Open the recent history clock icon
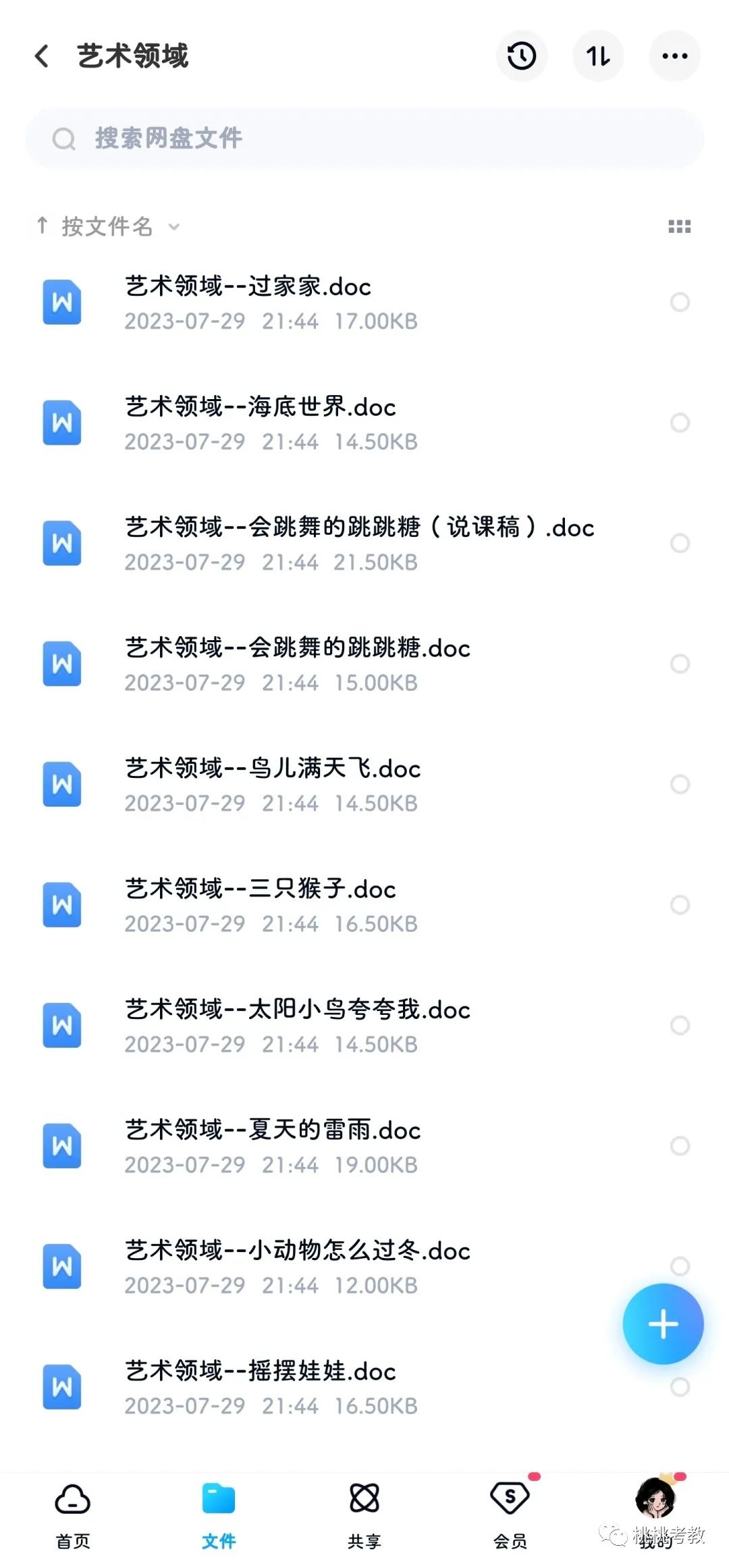729x1568 pixels. (x=522, y=56)
